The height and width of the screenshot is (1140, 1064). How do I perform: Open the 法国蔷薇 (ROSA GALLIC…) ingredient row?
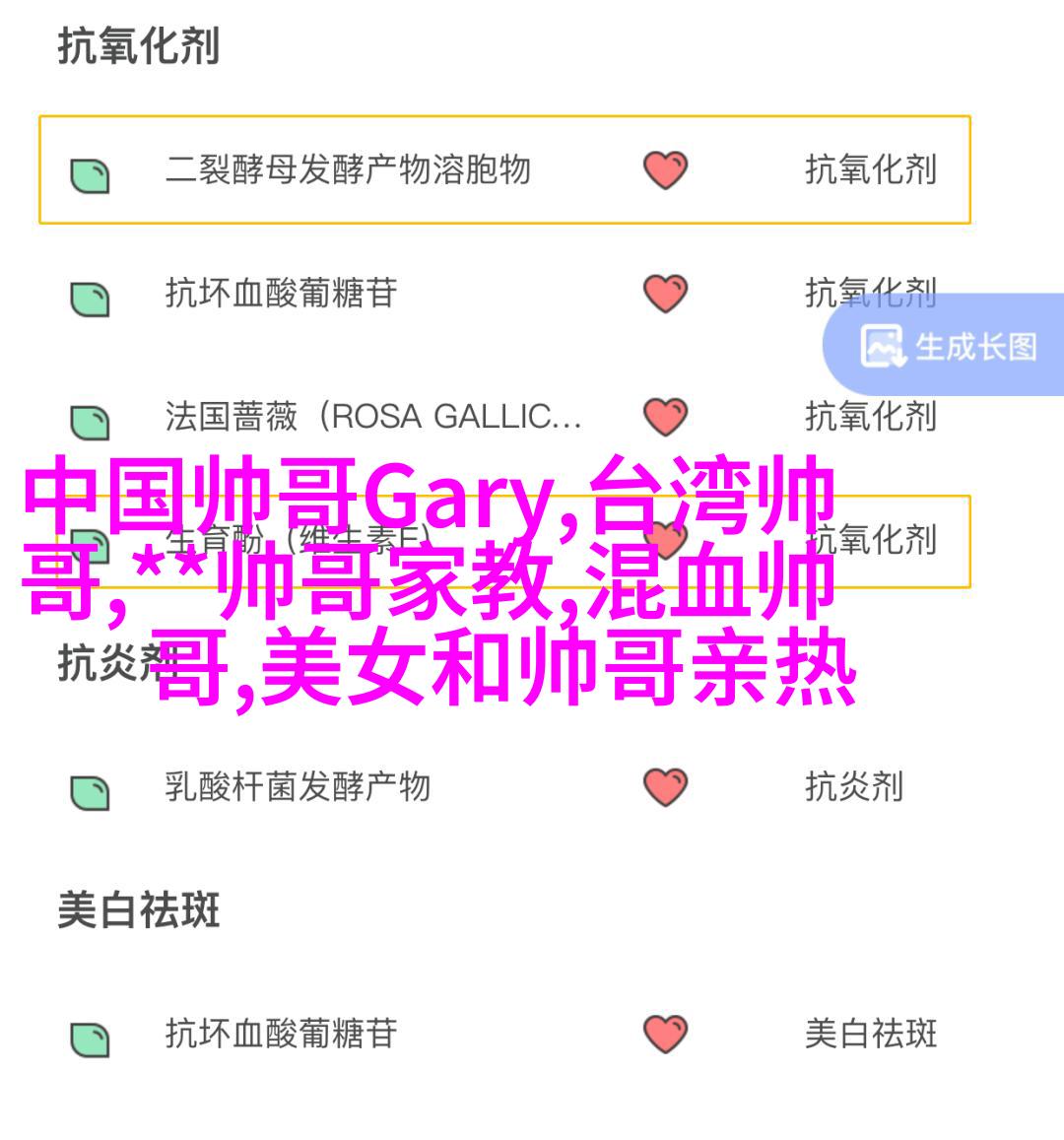[x=372, y=417]
